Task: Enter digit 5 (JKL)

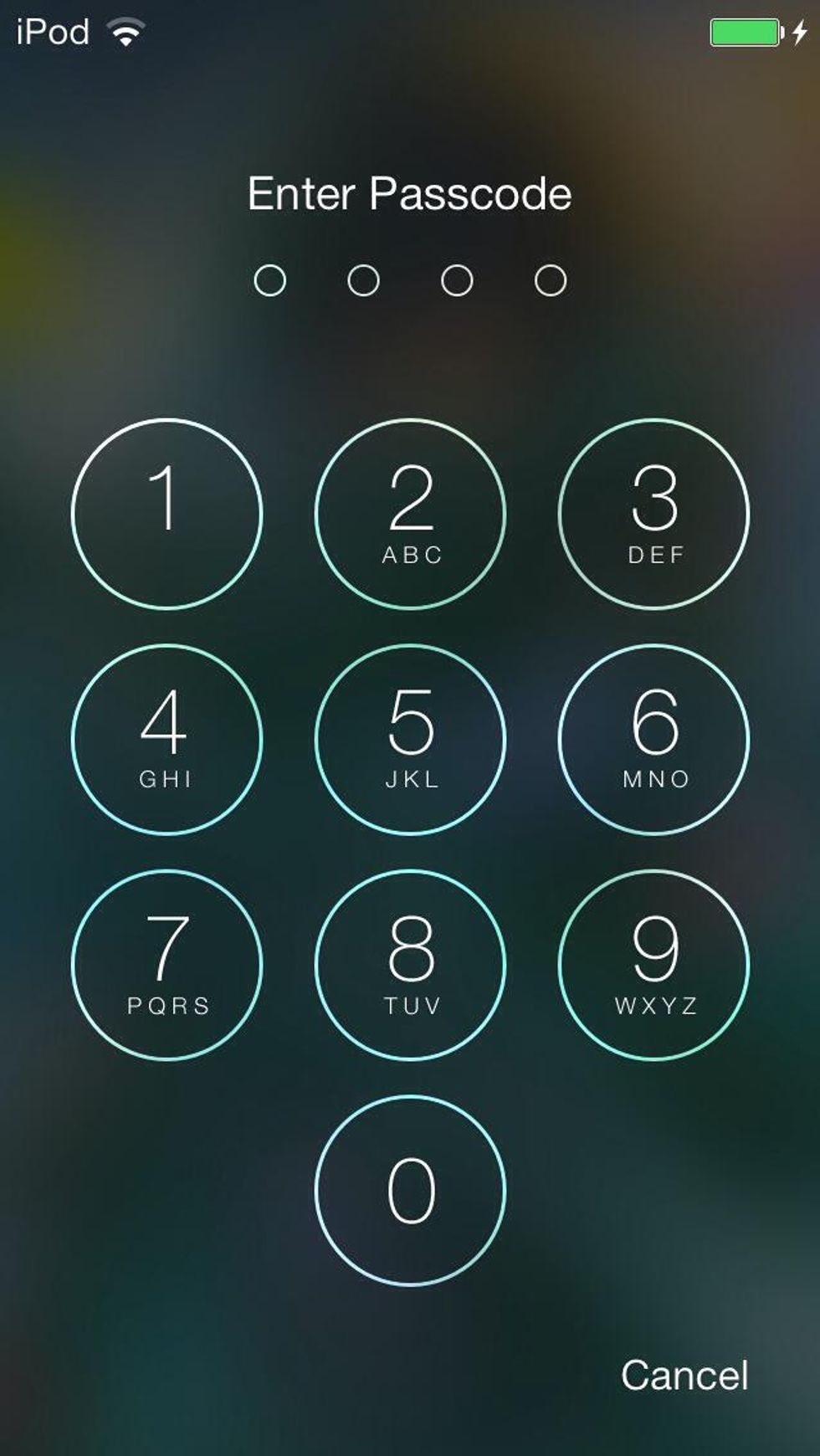Action: tap(410, 739)
